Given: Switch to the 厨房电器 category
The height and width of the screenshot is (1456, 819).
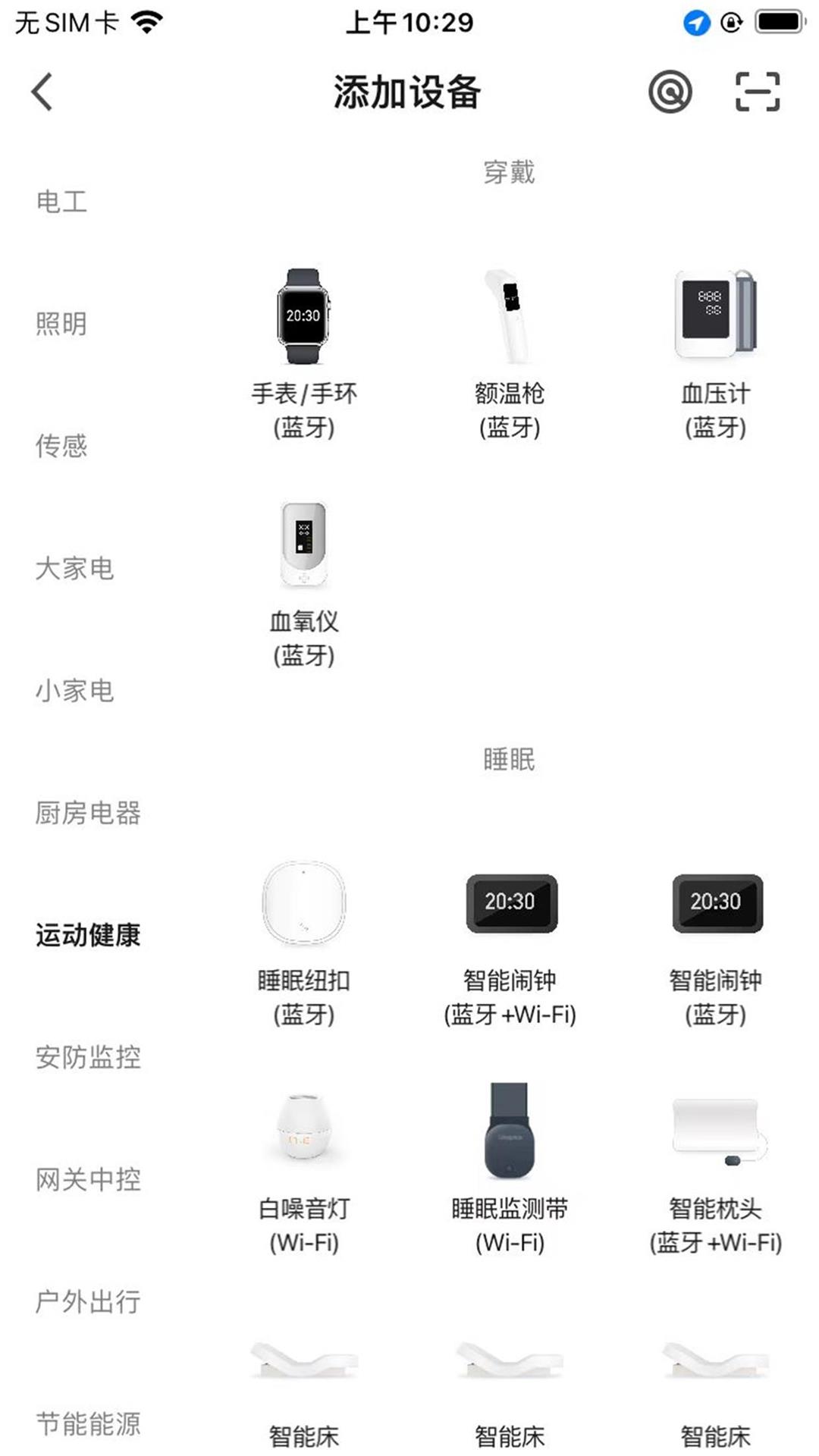Looking at the screenshot, I should pyautogui.click(x=87, y=811).
